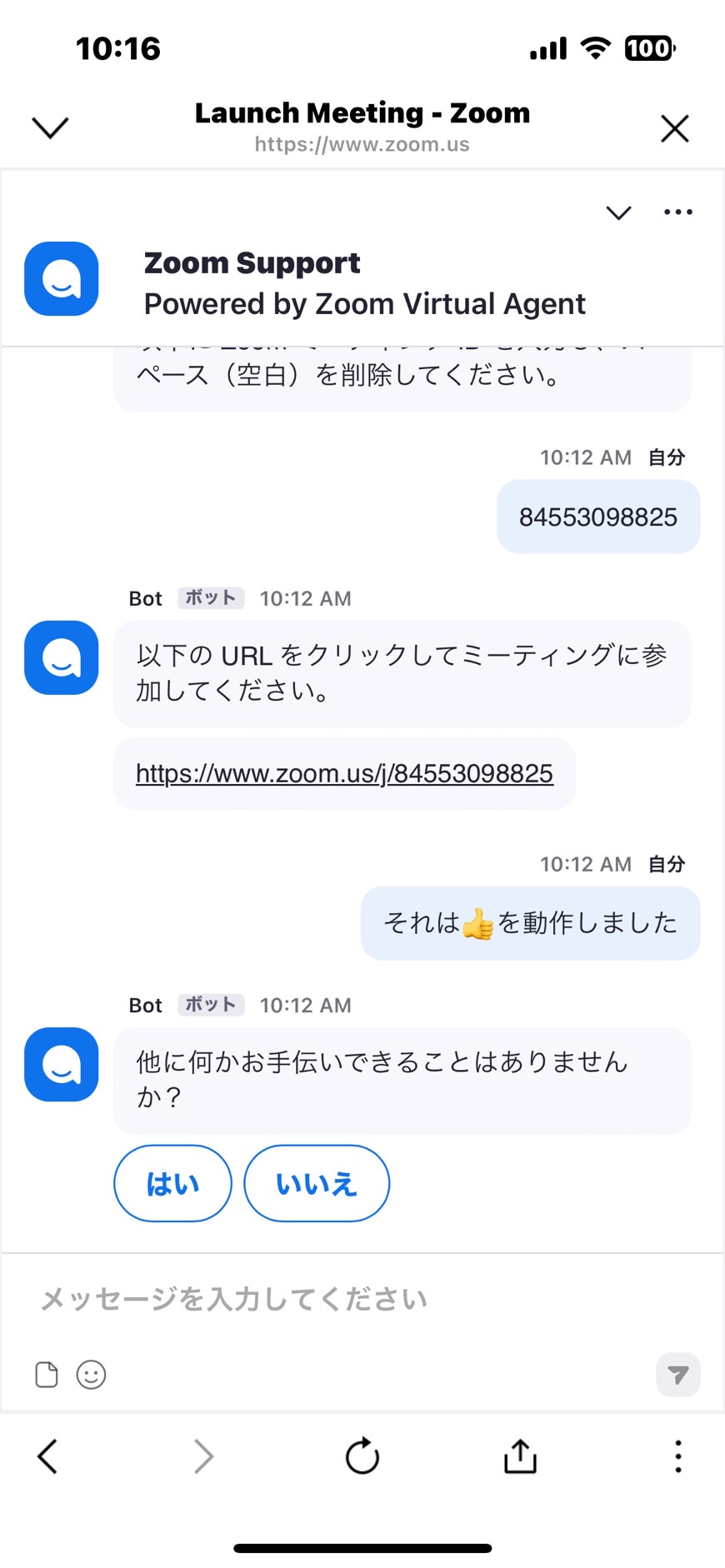Viewport: 725px width, 1568px height.
Task: Go forward to the next page
Action: click(204, 1456)
